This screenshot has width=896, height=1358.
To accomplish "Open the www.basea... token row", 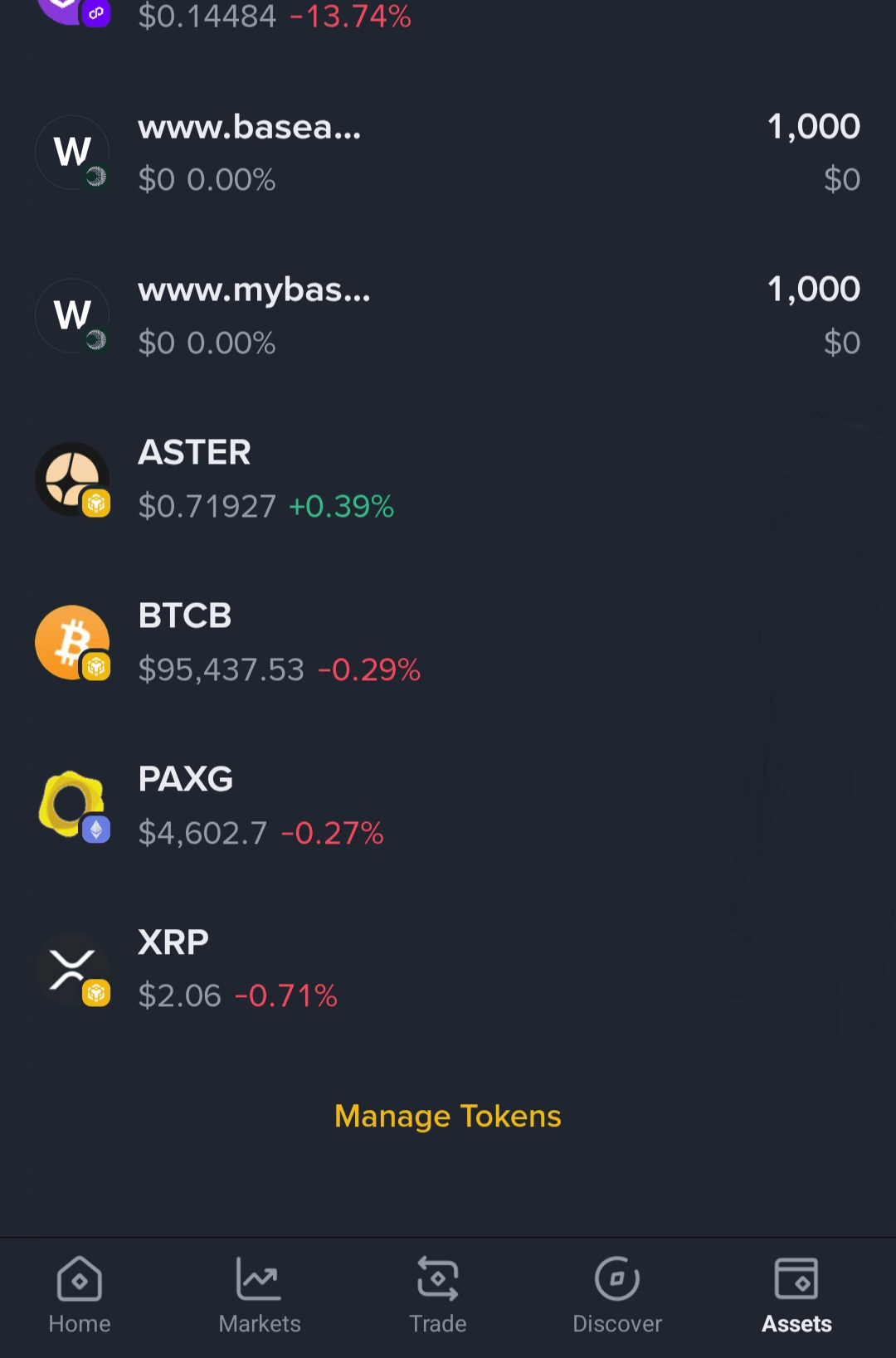I will [x=448, y=153].
